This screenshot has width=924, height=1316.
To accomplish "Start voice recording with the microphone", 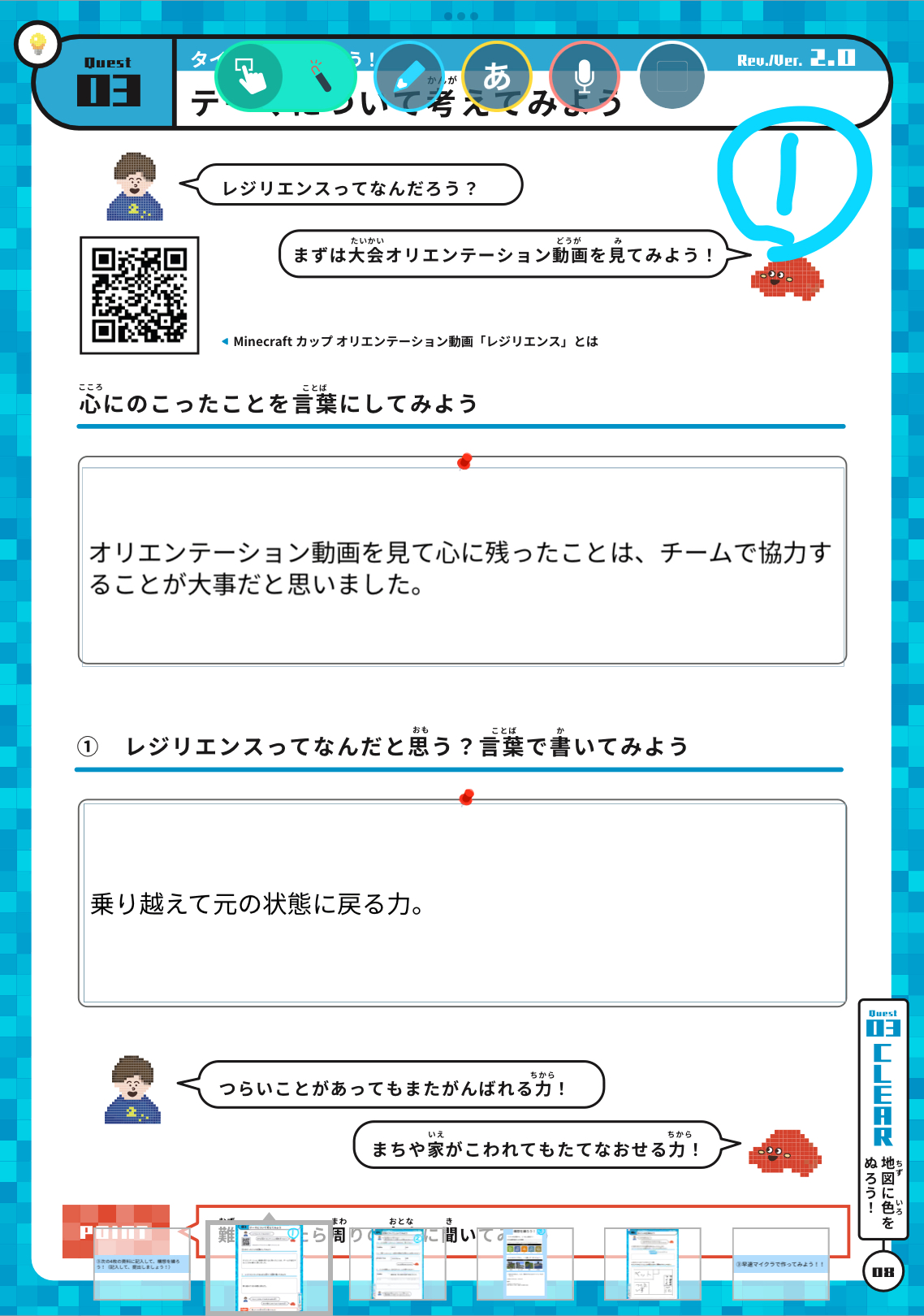I will tap(584, 77).
